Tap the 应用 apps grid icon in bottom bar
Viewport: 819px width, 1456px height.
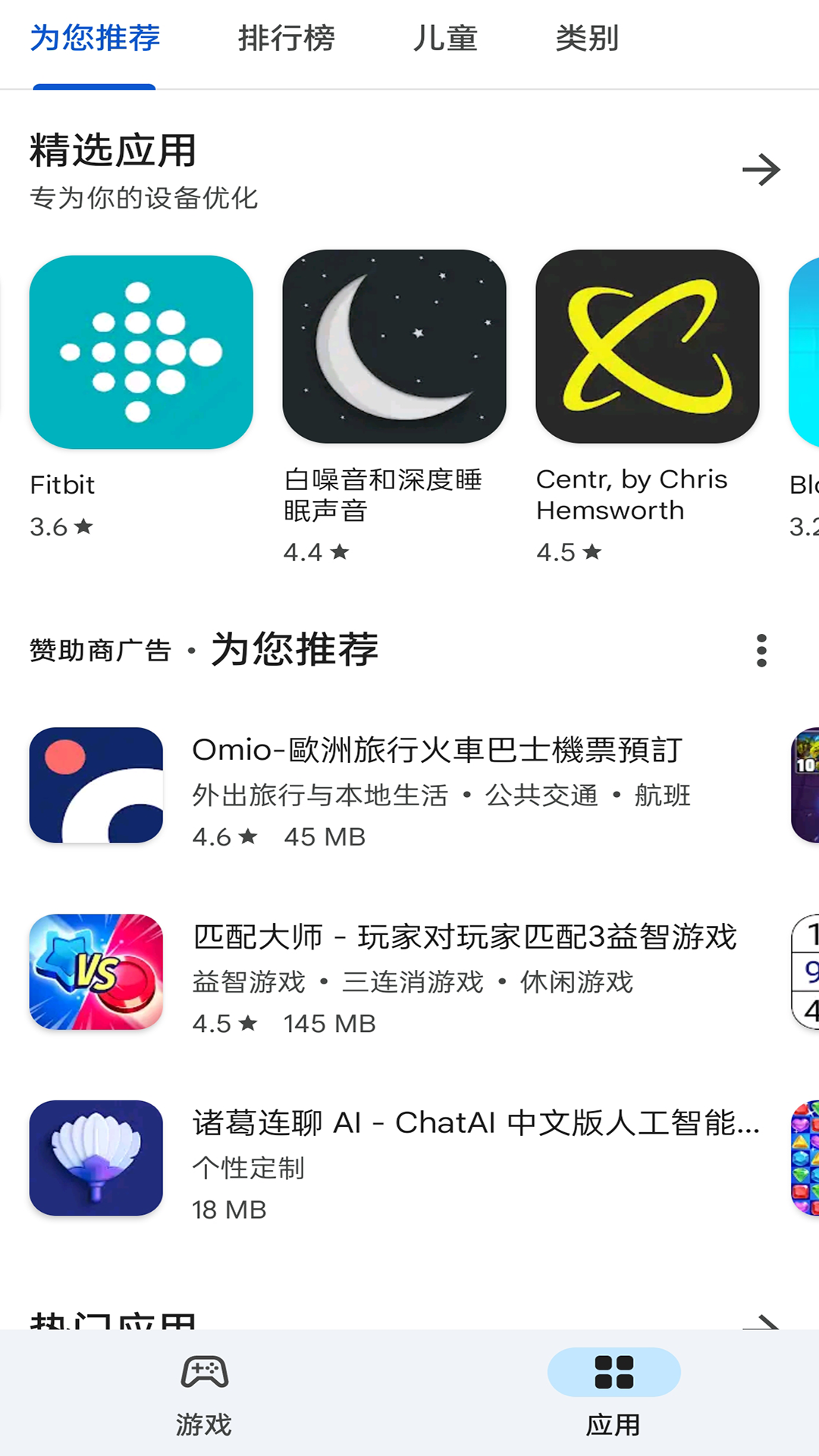[x=614, y=1373]
